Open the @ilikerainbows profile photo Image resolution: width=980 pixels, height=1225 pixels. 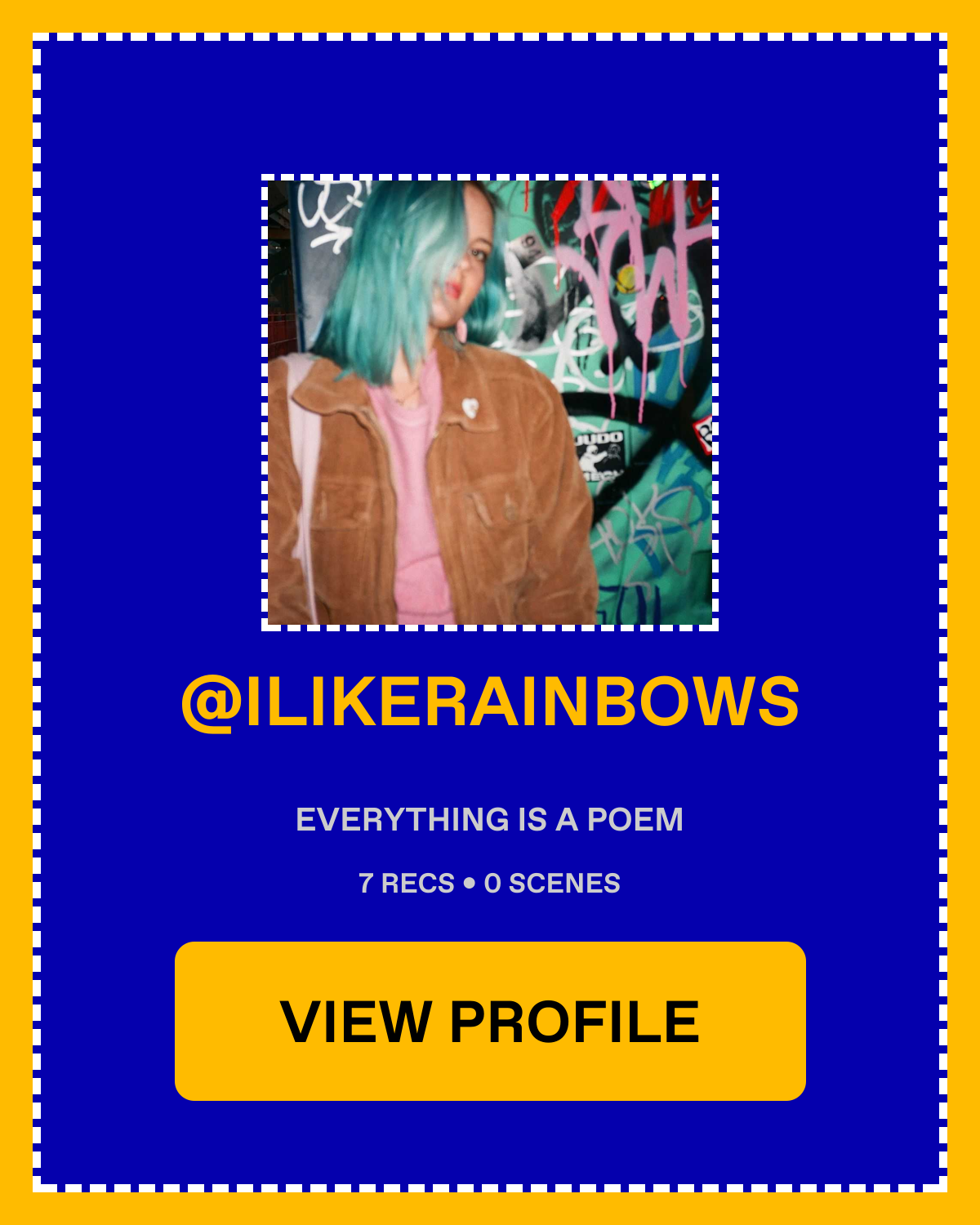(490, 403)
